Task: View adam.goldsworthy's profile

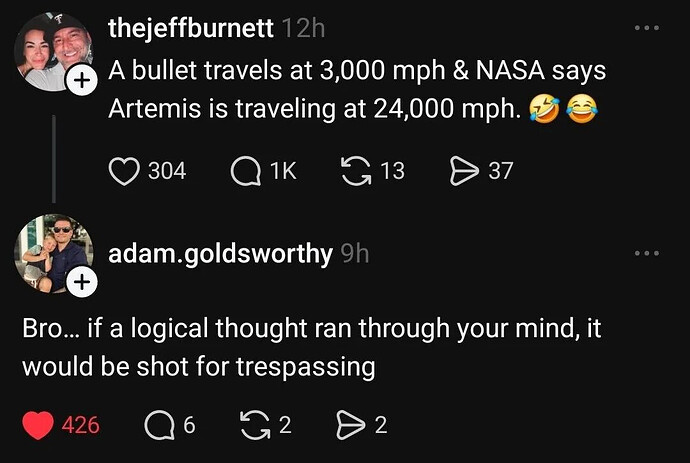Action: pyautogui.click(x=219, y=254)
